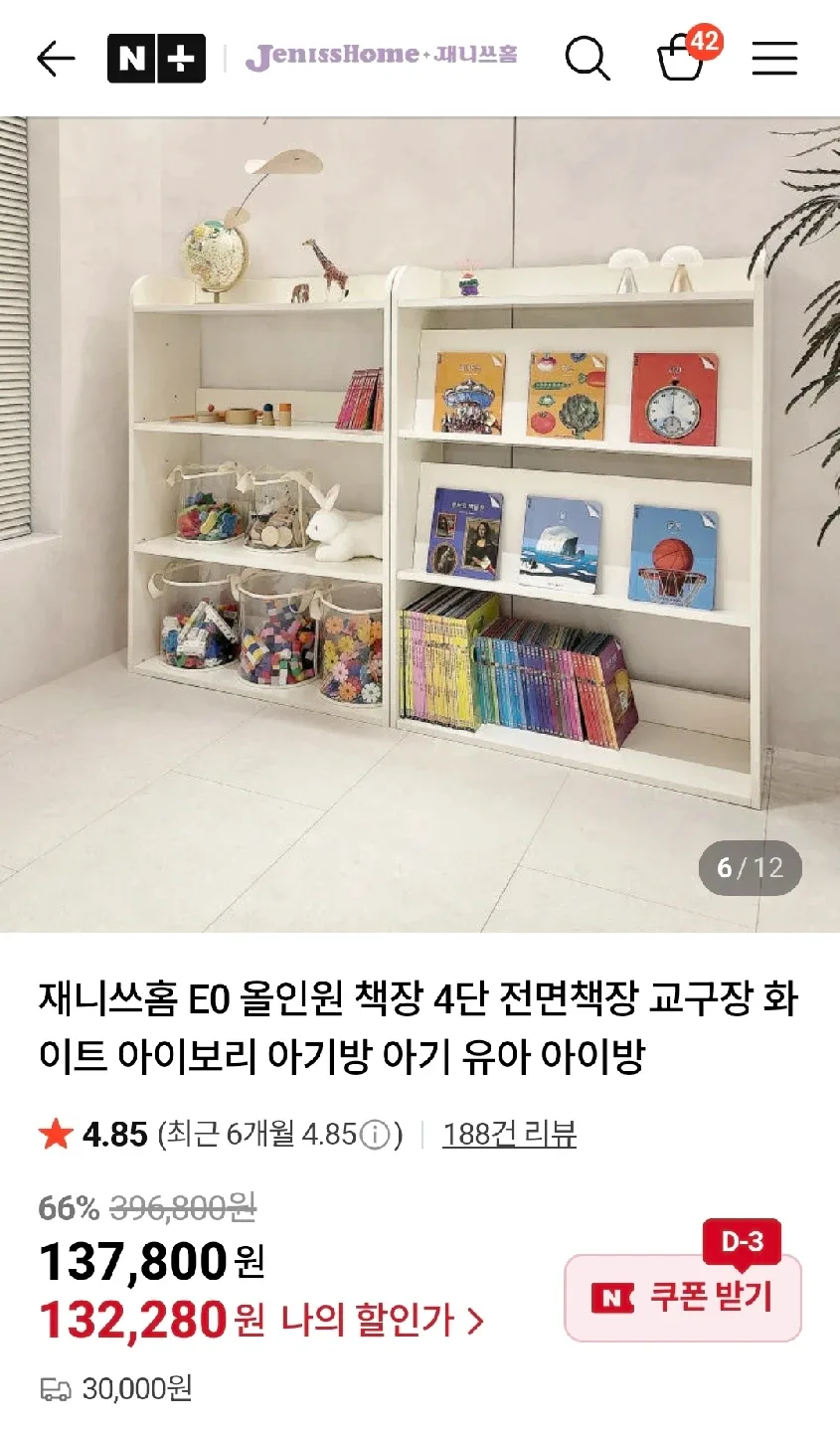Go back using the arrow icon
The image size is (840, 1432).
(x=56, y=60)
